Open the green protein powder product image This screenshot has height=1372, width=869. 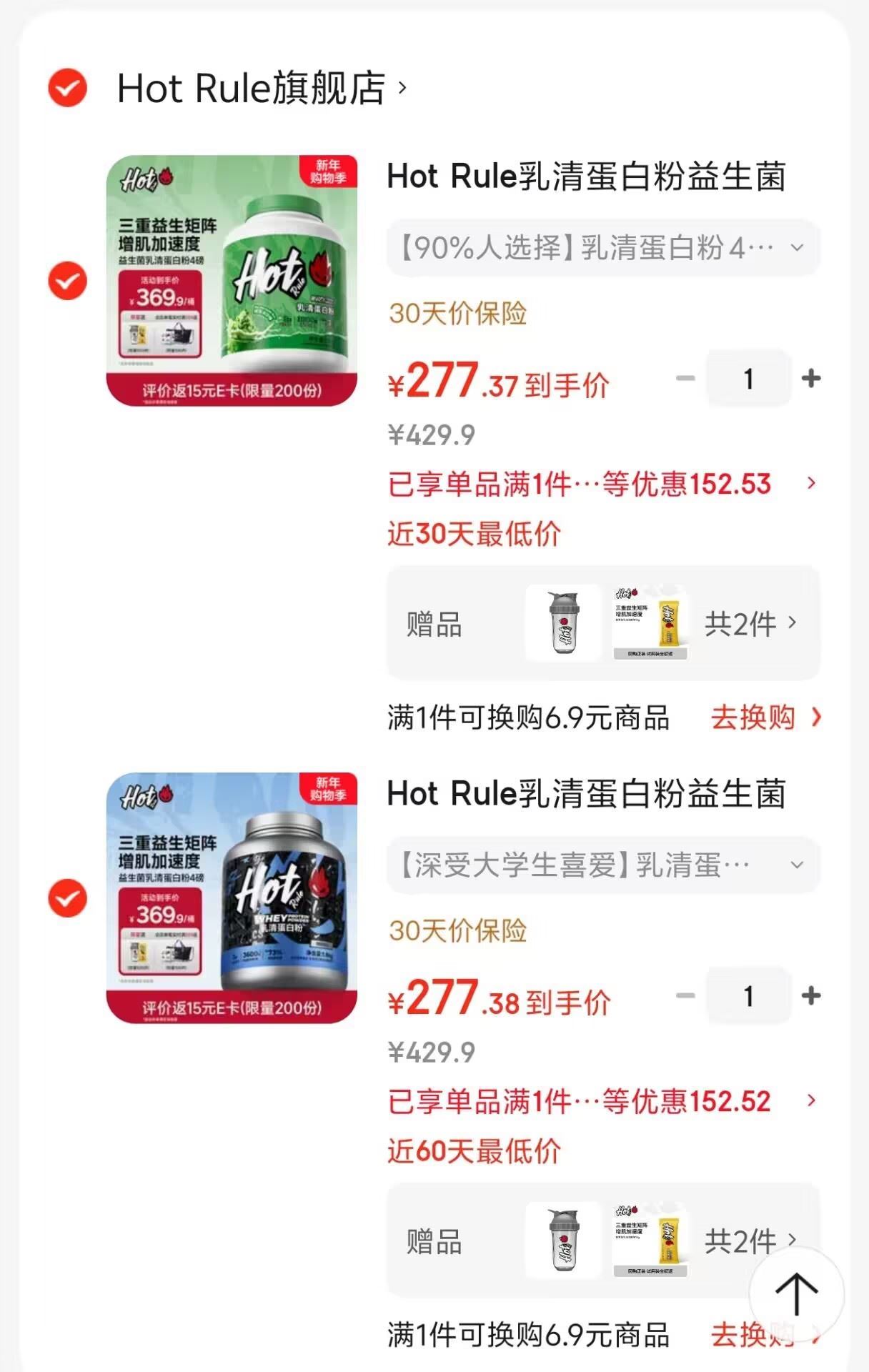tap(232, 280)
